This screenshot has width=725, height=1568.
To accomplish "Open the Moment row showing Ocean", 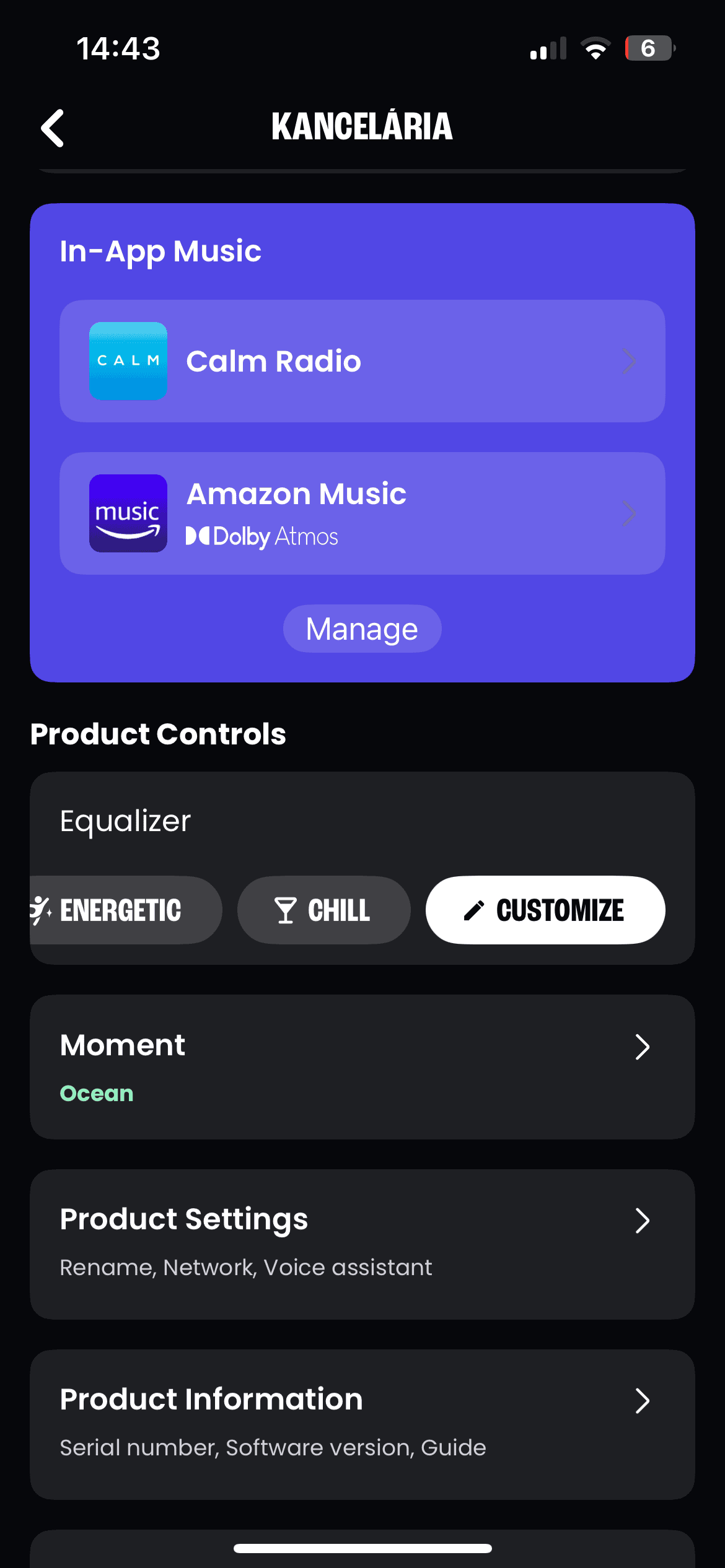I will [362, 1066].
